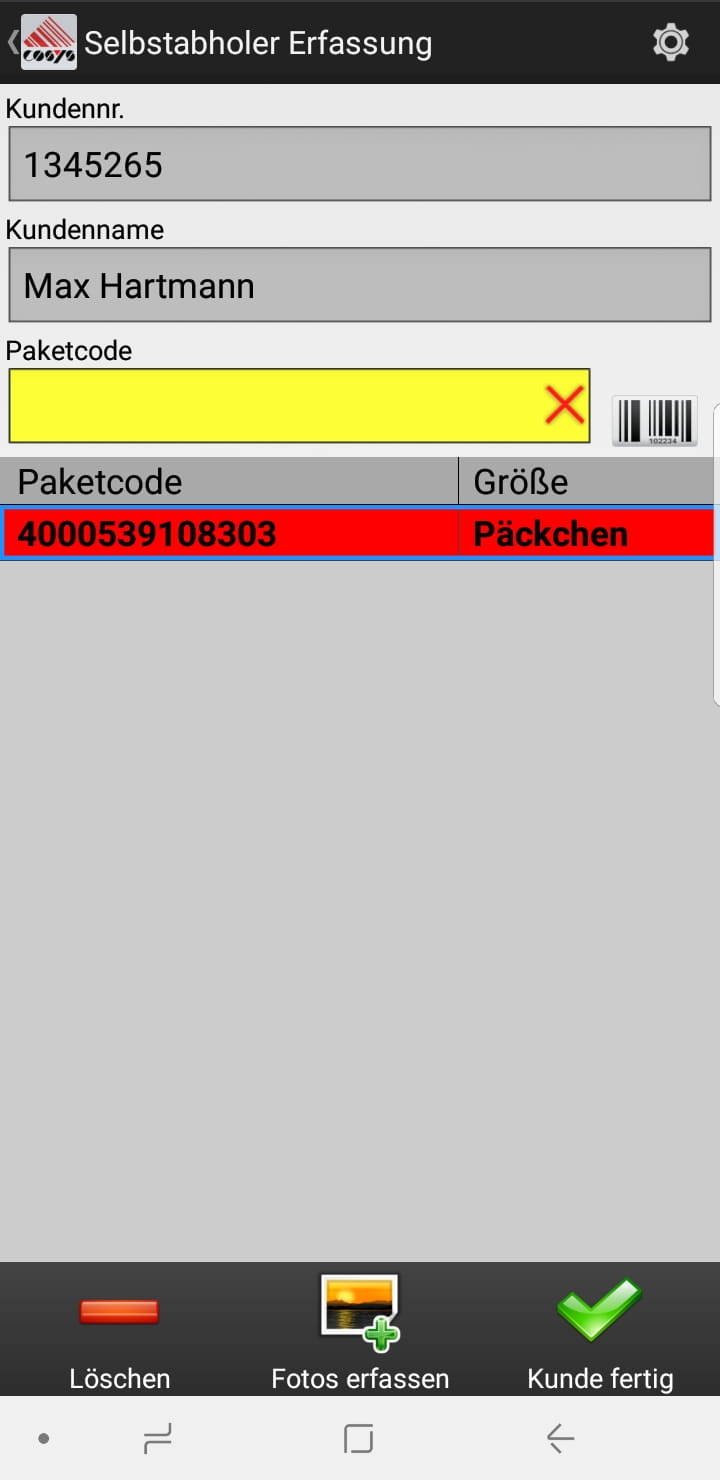720x1480 pixels.
Task: Open the system recent apps view
Action: pyautogui.click(x=157, y=1439)
